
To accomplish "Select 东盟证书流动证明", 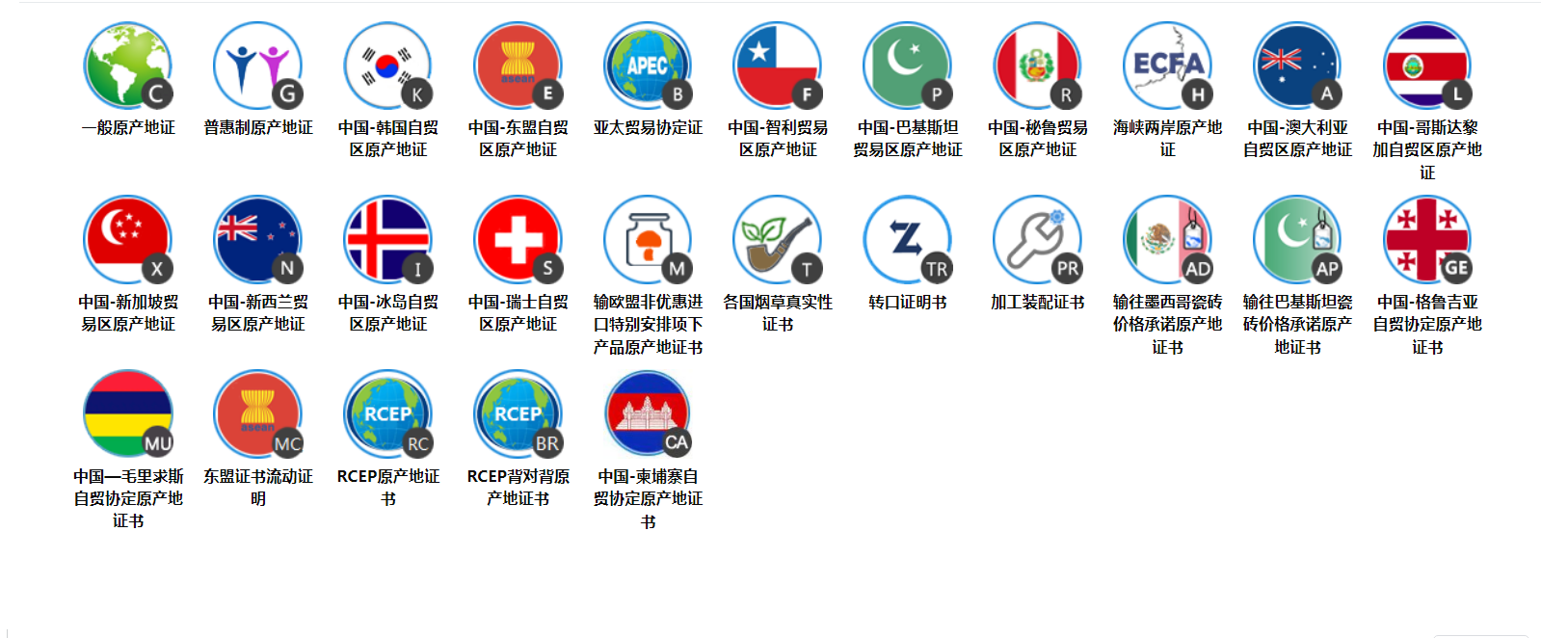I will [258, 415].
